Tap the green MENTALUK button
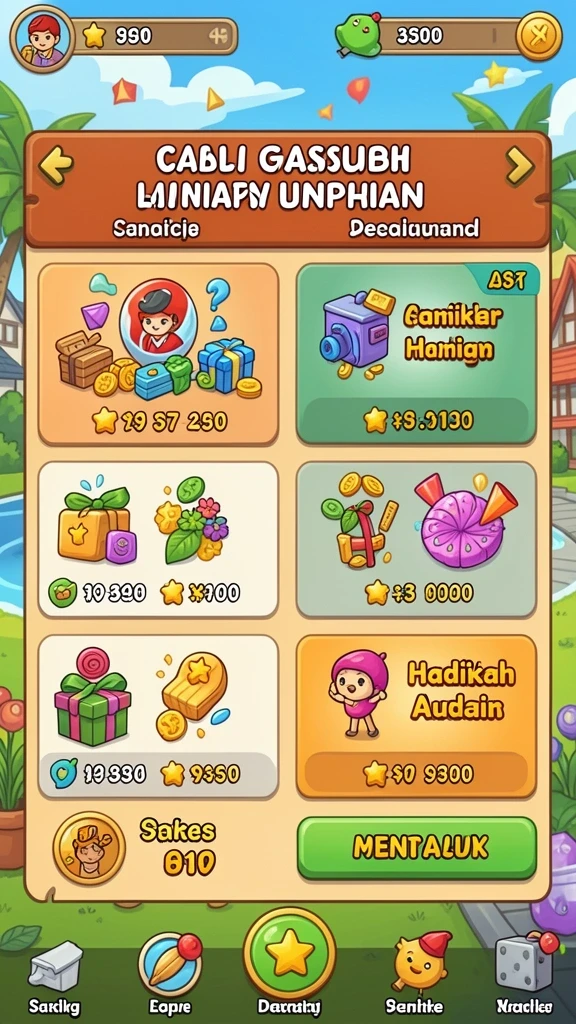576x1024 pixels. pos(417,847)
